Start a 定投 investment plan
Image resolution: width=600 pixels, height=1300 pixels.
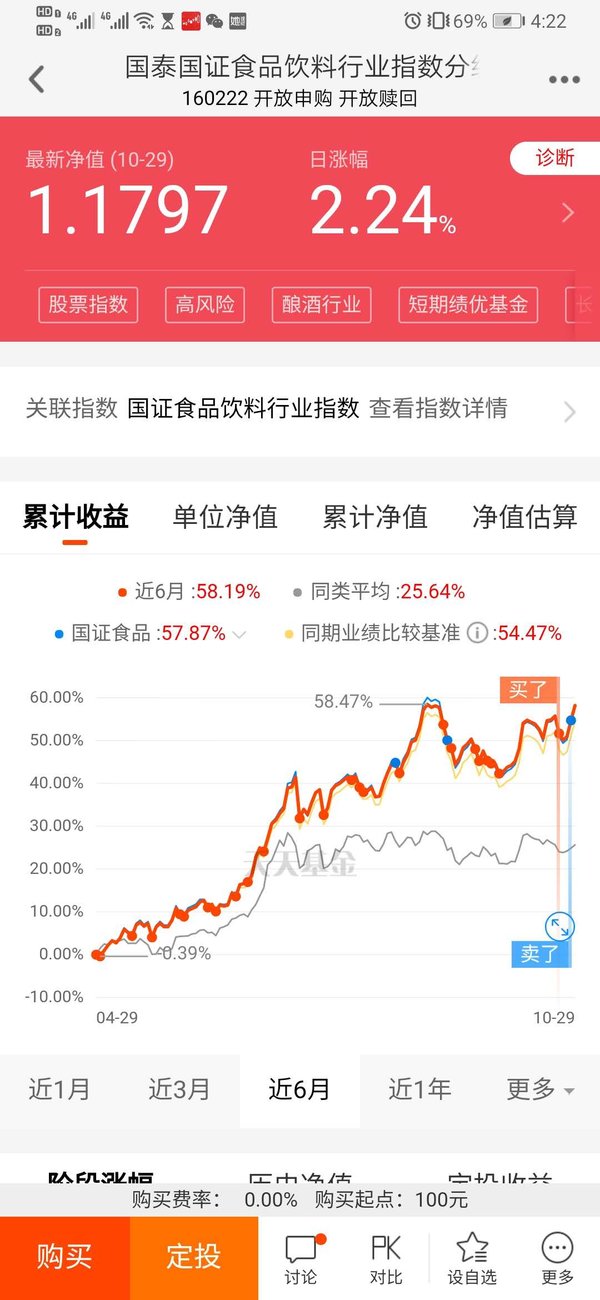[x=194, y=1257]
